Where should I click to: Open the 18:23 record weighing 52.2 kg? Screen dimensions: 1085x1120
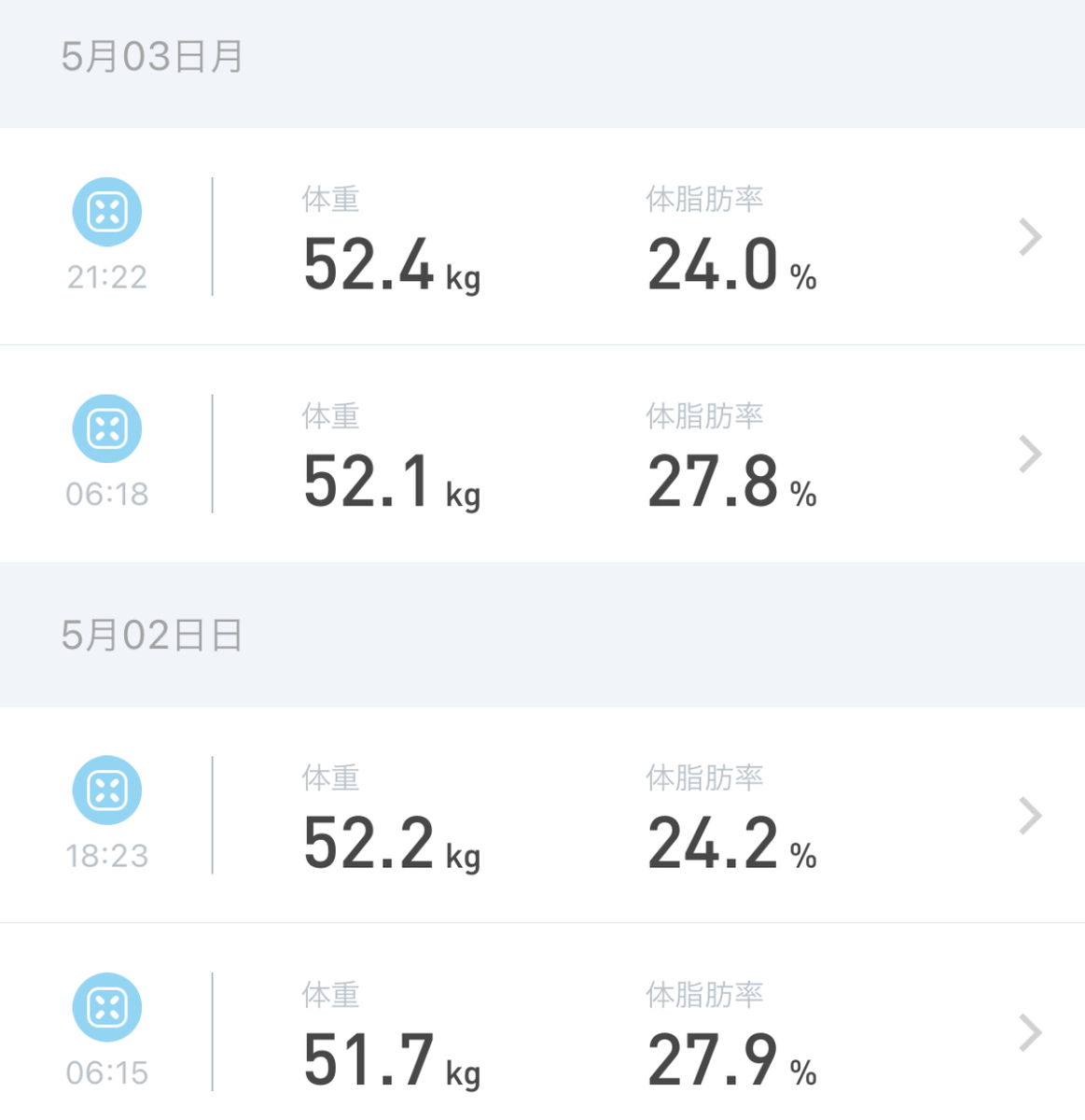point(542,815)
